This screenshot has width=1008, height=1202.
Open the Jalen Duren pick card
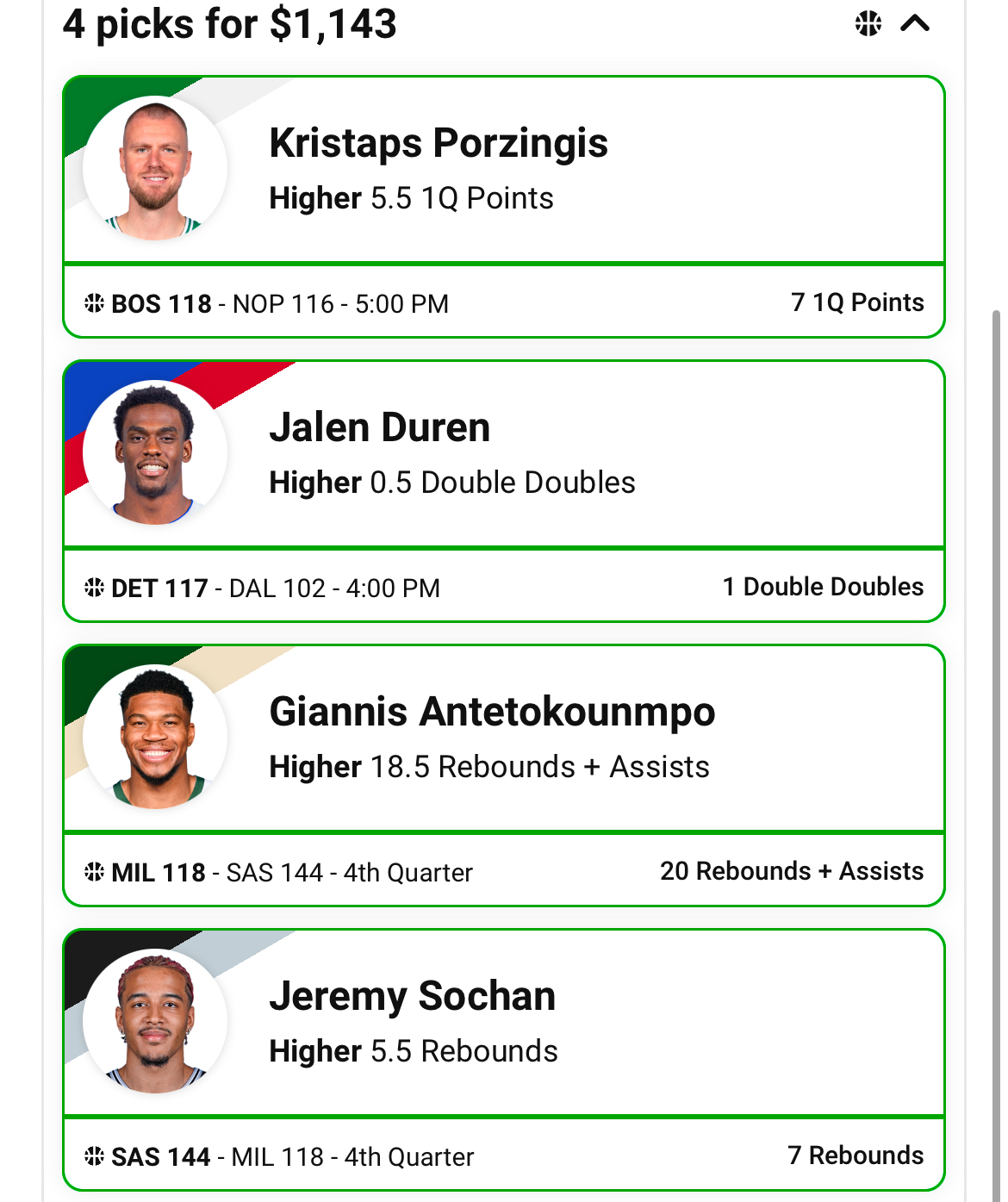click(x=504, y=455)
